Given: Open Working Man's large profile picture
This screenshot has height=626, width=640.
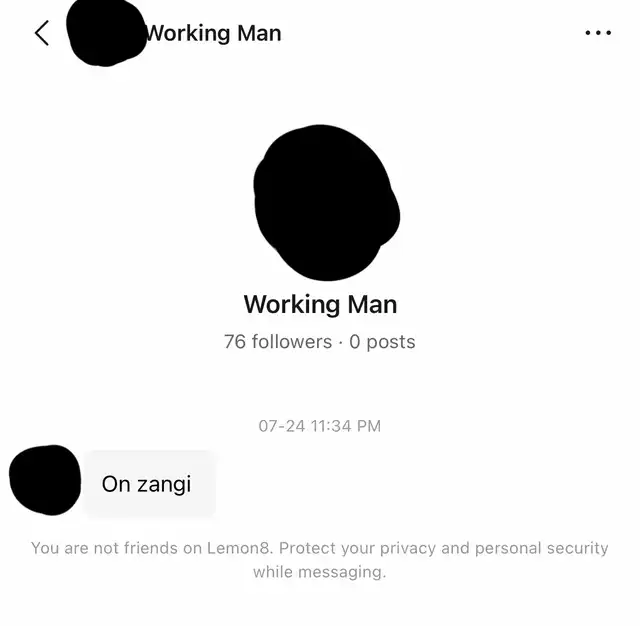Looking at the screenshot, I should click(x=326, y=202).
